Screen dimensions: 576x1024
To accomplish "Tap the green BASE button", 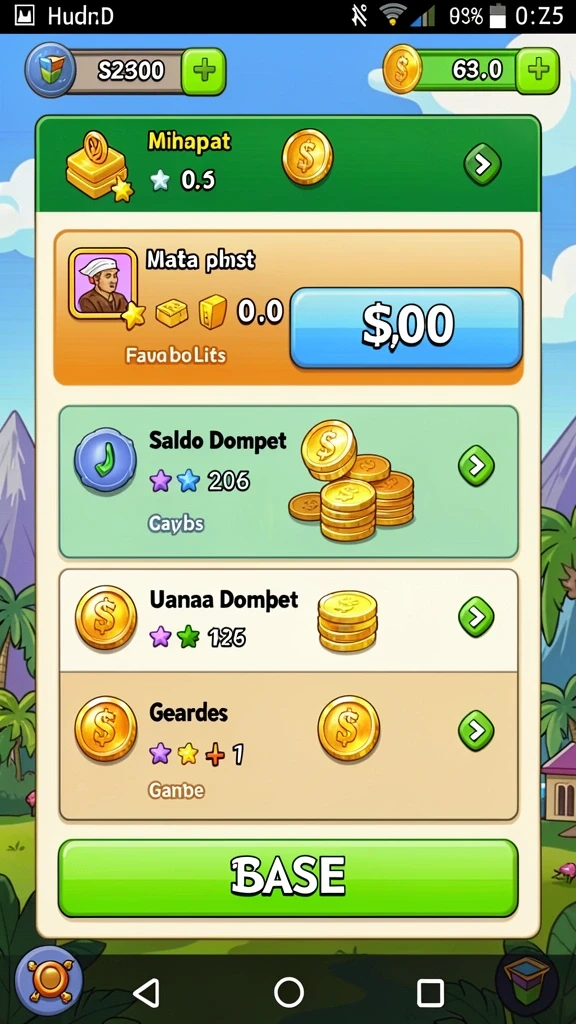I will click(288, 878).
